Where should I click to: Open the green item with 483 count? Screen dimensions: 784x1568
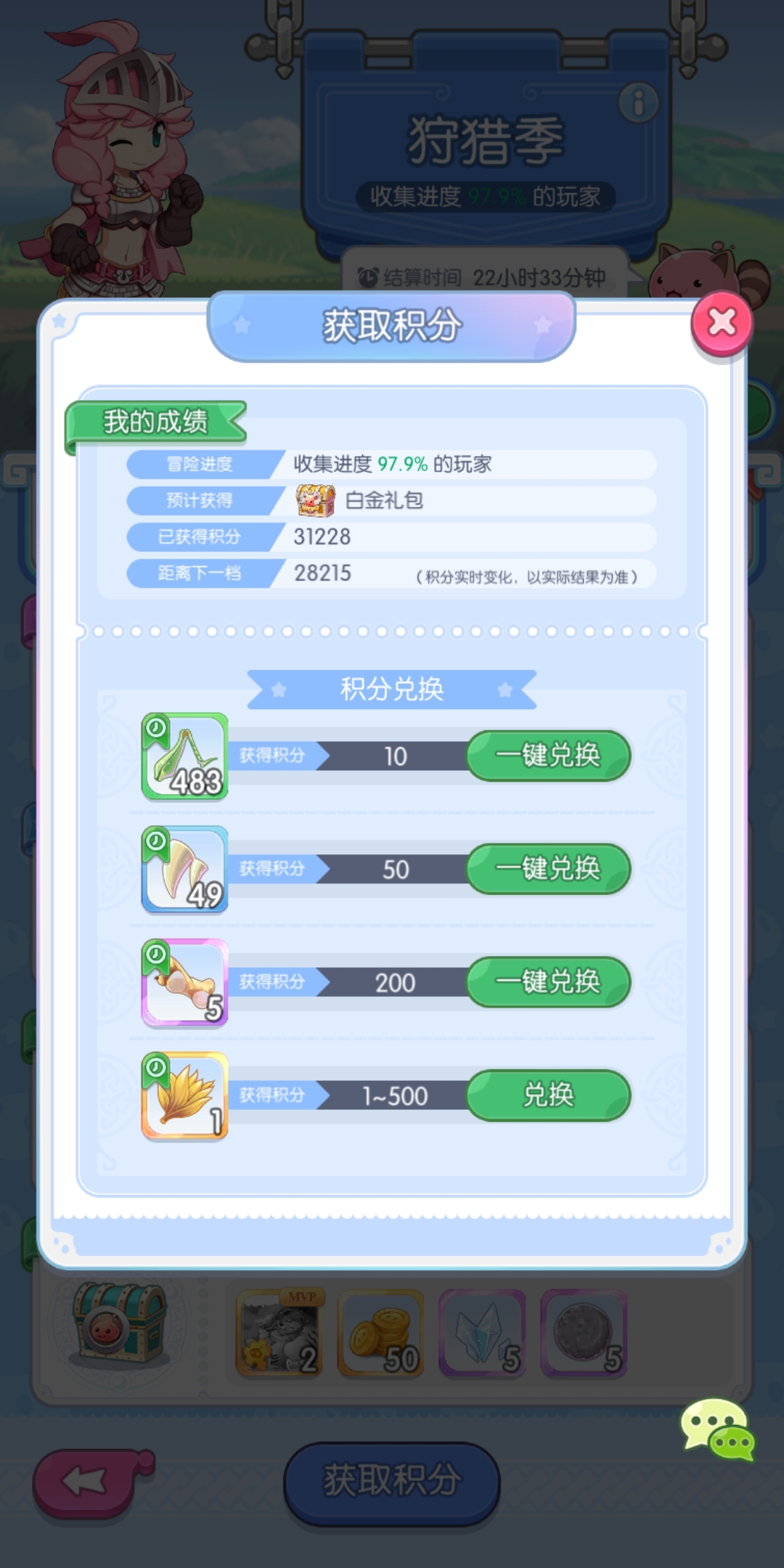[185, 756]
